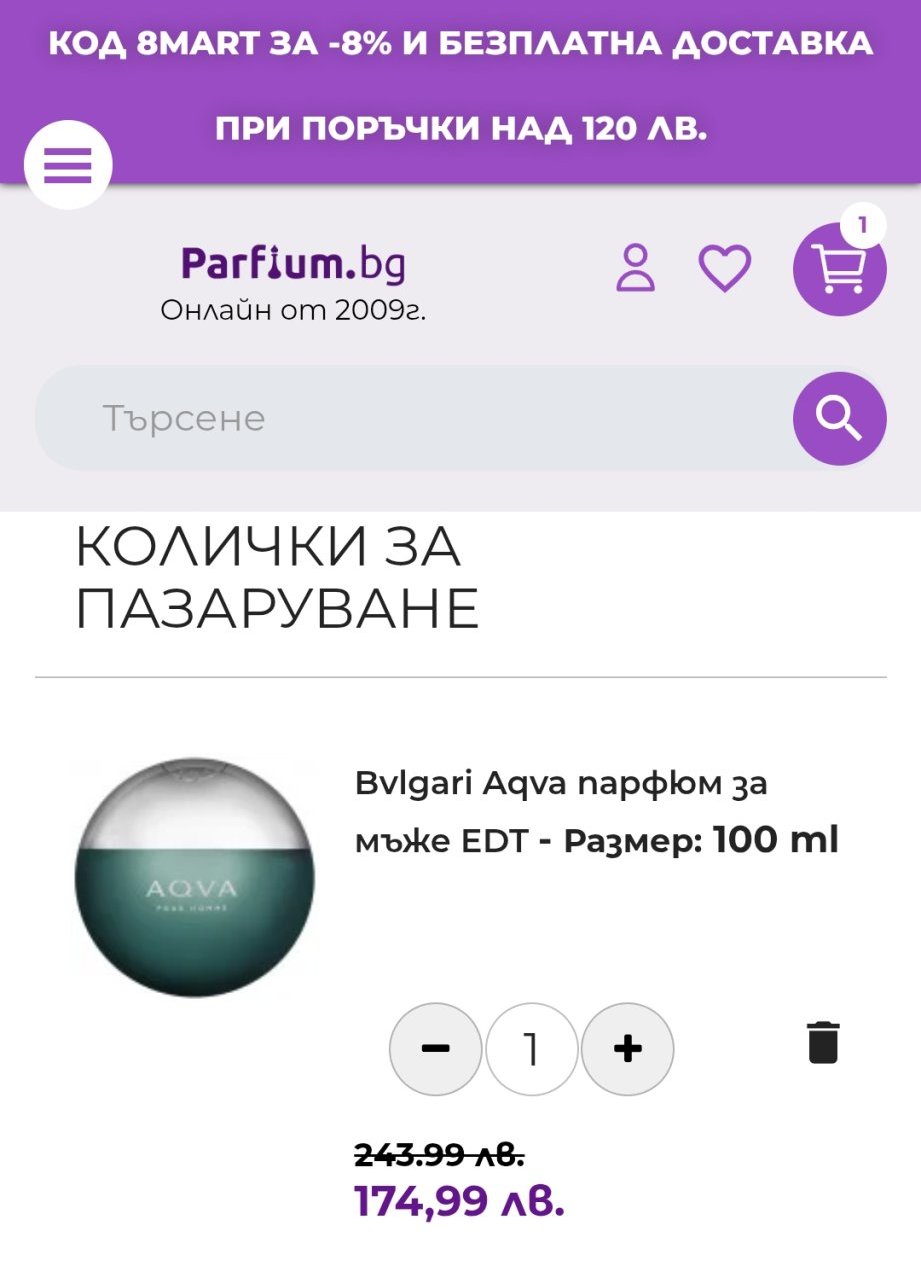The width and height of the screenshot is (921, 1278).
Task: View the favorites wishlist
Action: (x=724, y=268)
